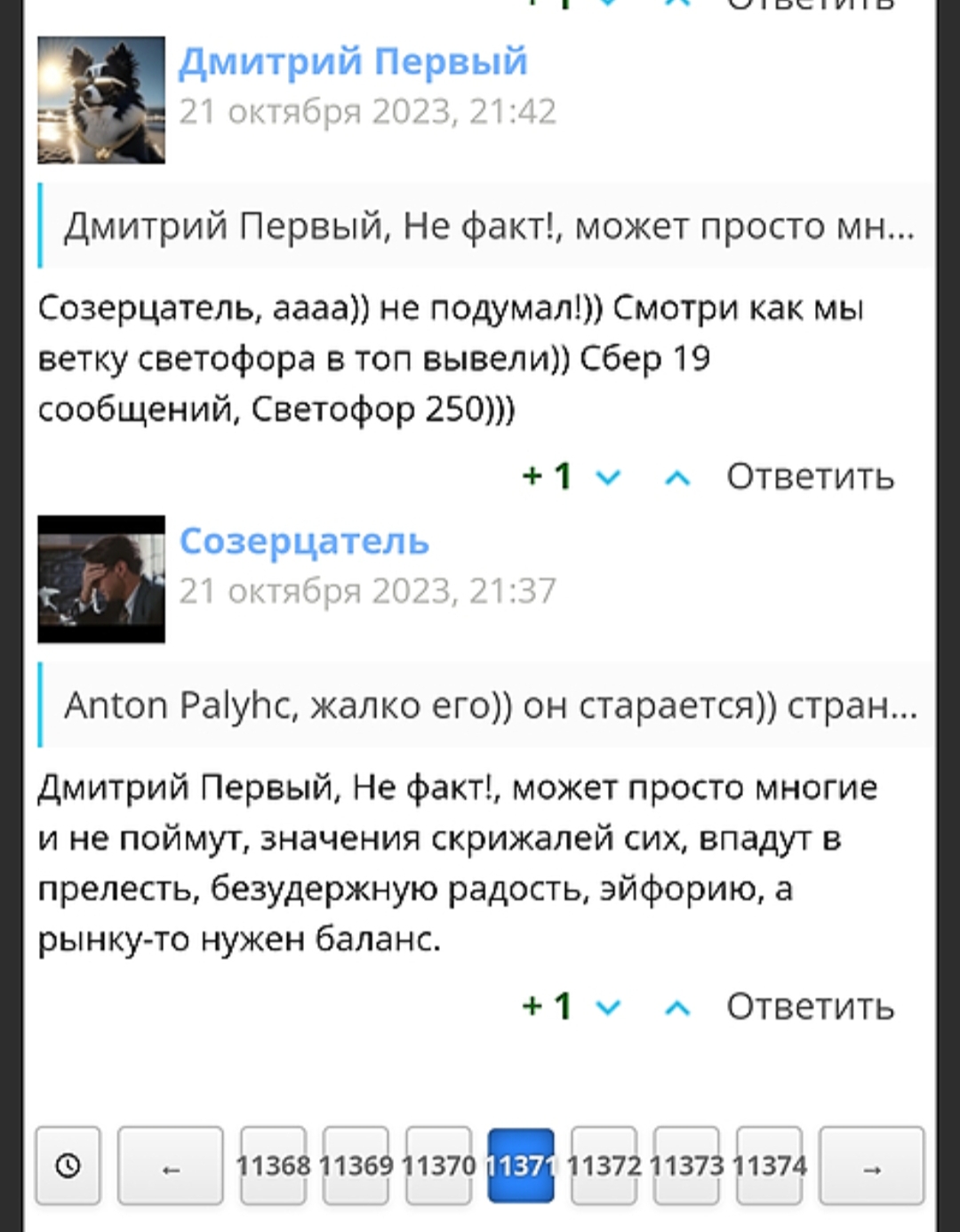Open Созерцатель's avatar picture

click(101, 579)
